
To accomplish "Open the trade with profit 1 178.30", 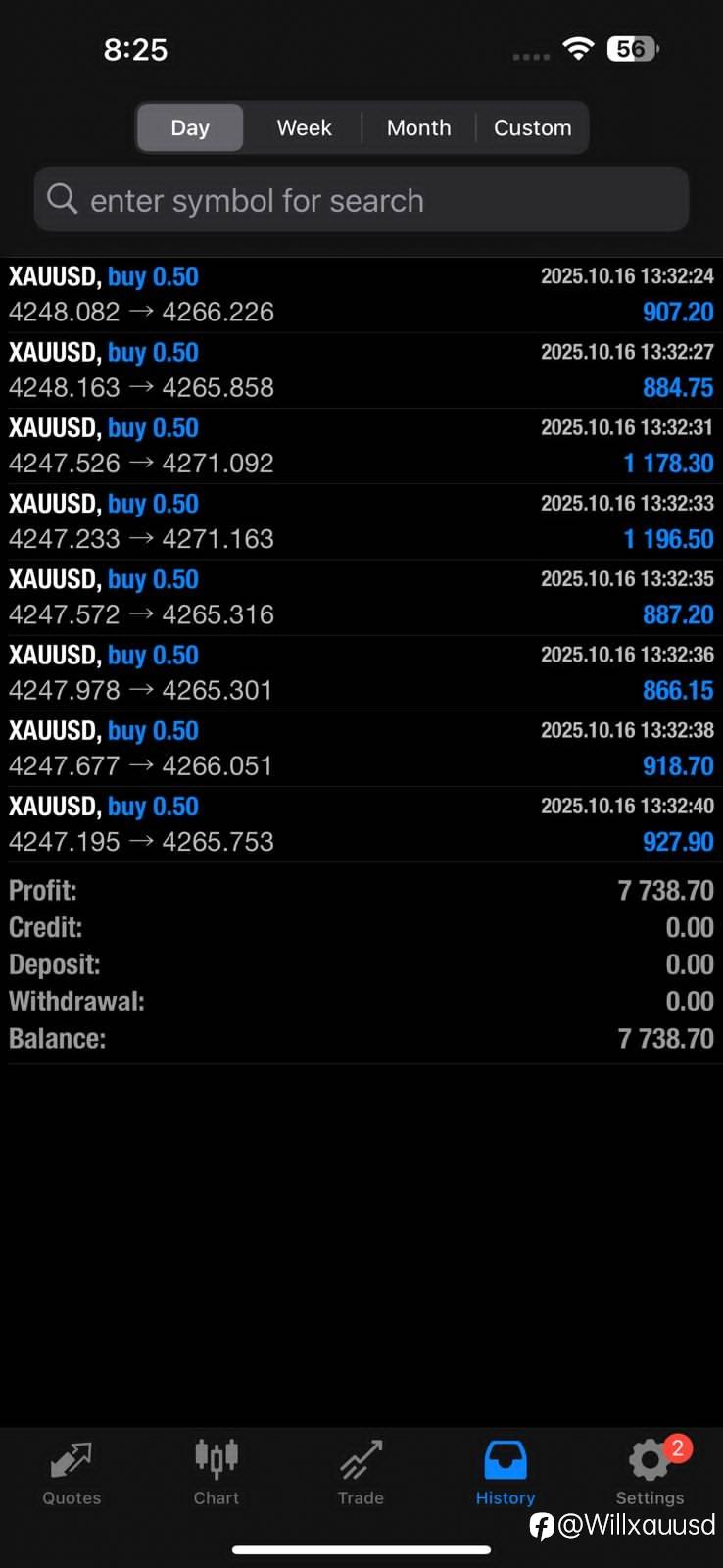I will [x=361, y=446].
